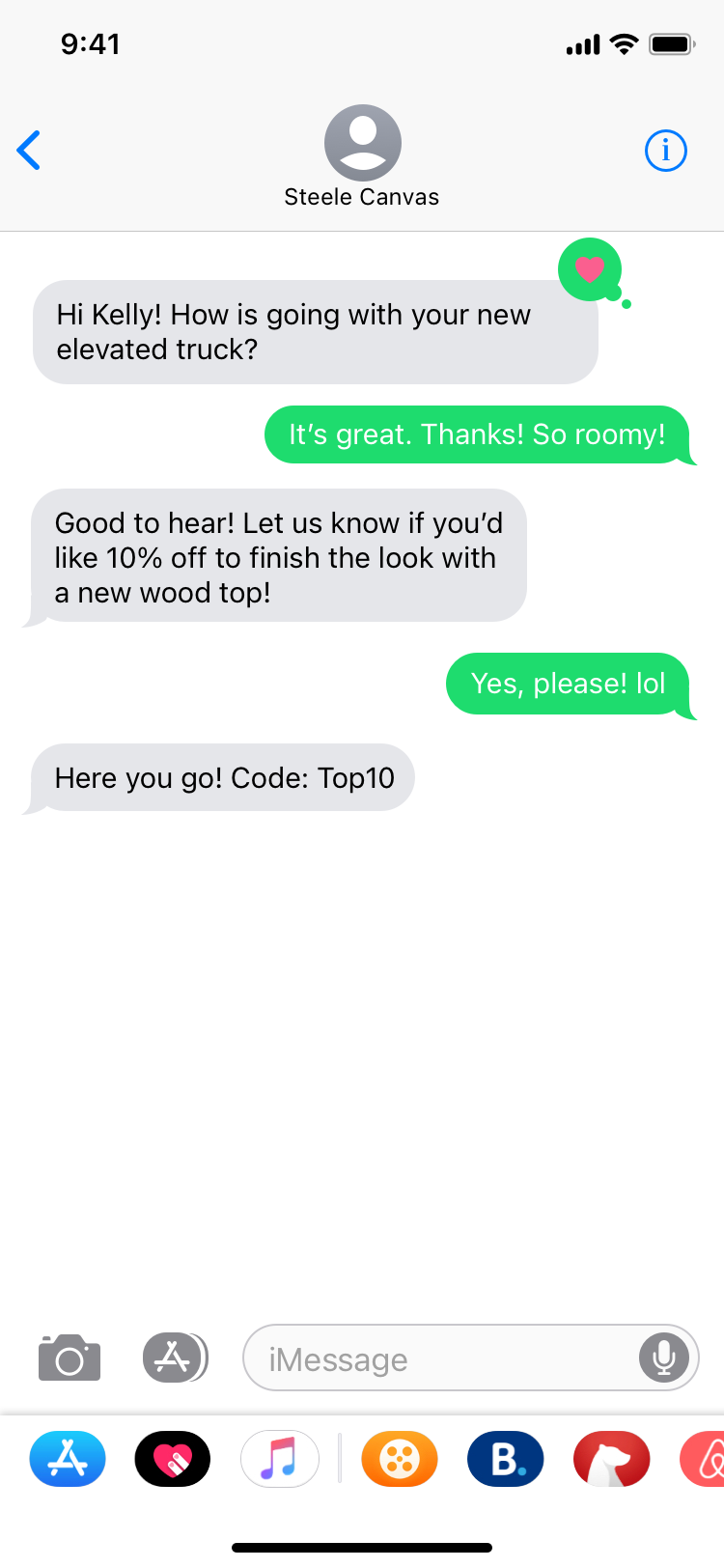Screen dimensions: 724x1568
Task: Tap the microphone to record audio
Action: [664, 1358]
